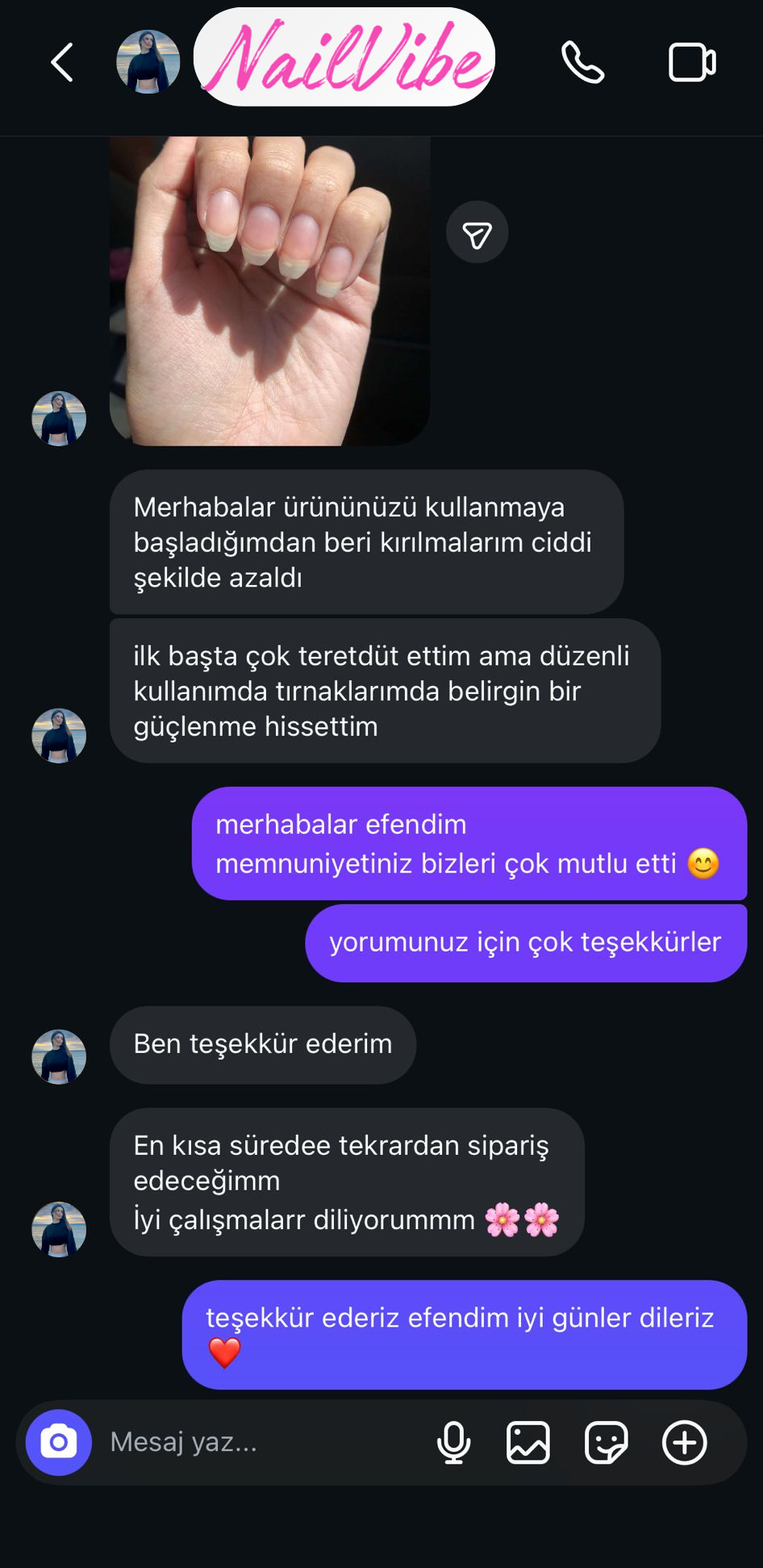Viewport: 763px width, 1568px height.
Task: Record a voice message
Action: 453,1442
